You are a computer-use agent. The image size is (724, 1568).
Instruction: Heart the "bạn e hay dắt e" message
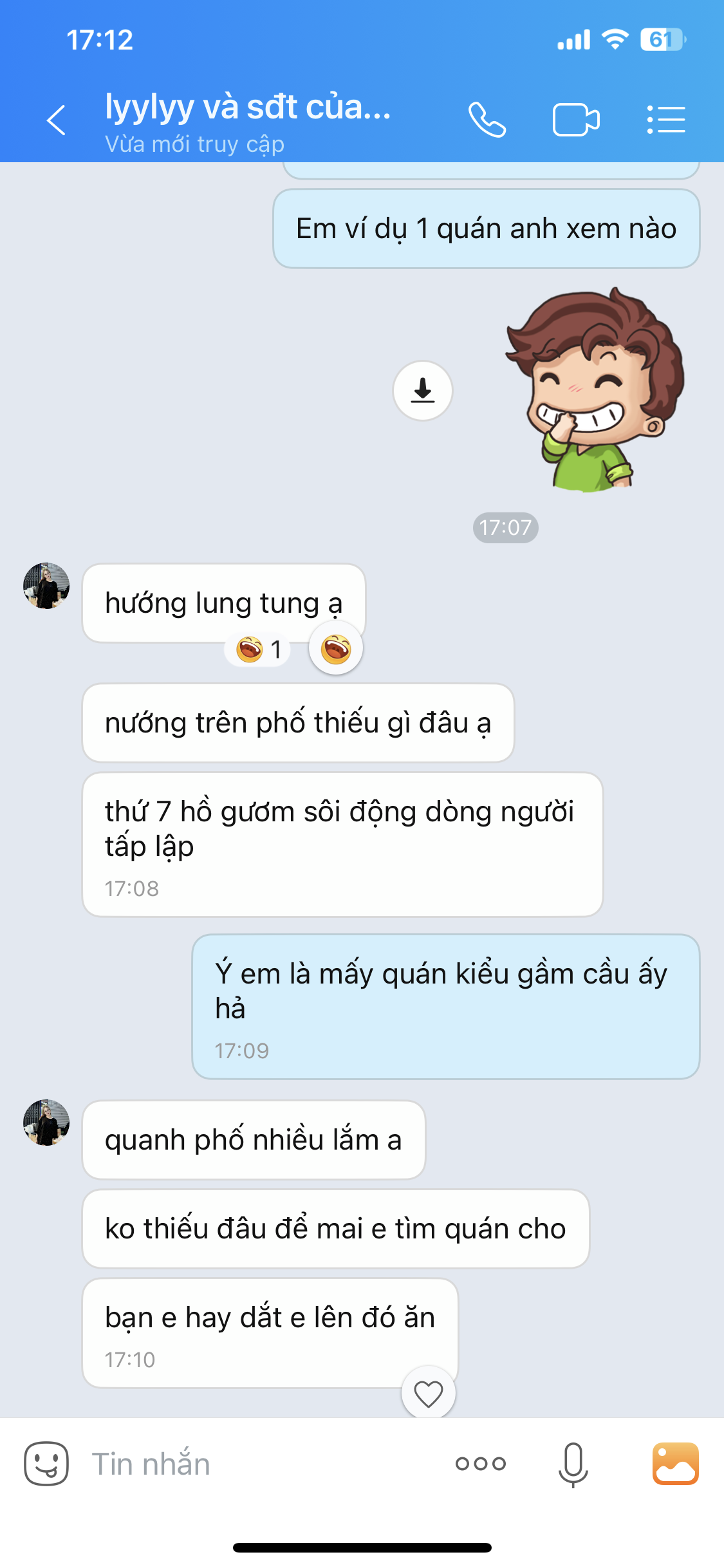[429, 1394]
